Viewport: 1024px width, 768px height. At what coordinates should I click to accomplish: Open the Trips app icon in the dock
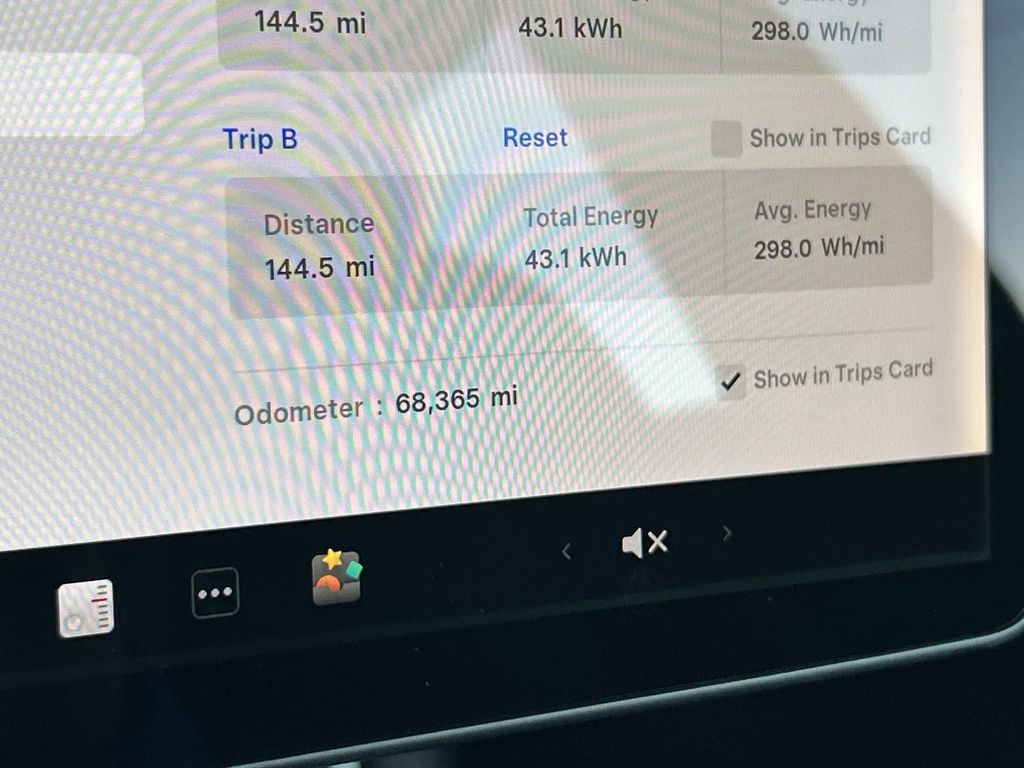click(x=86, y=609)
